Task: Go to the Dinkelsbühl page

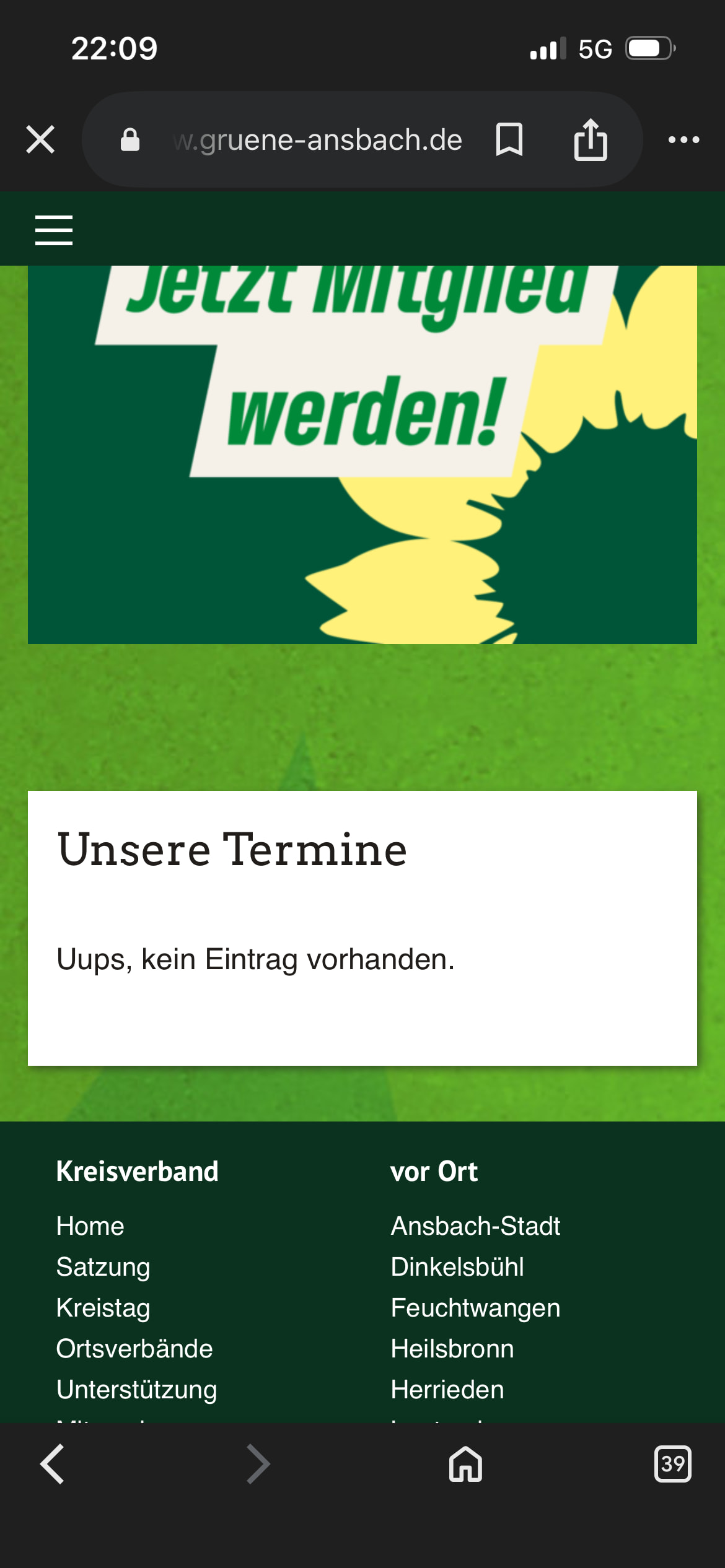Action: [x=457, y=1267]
